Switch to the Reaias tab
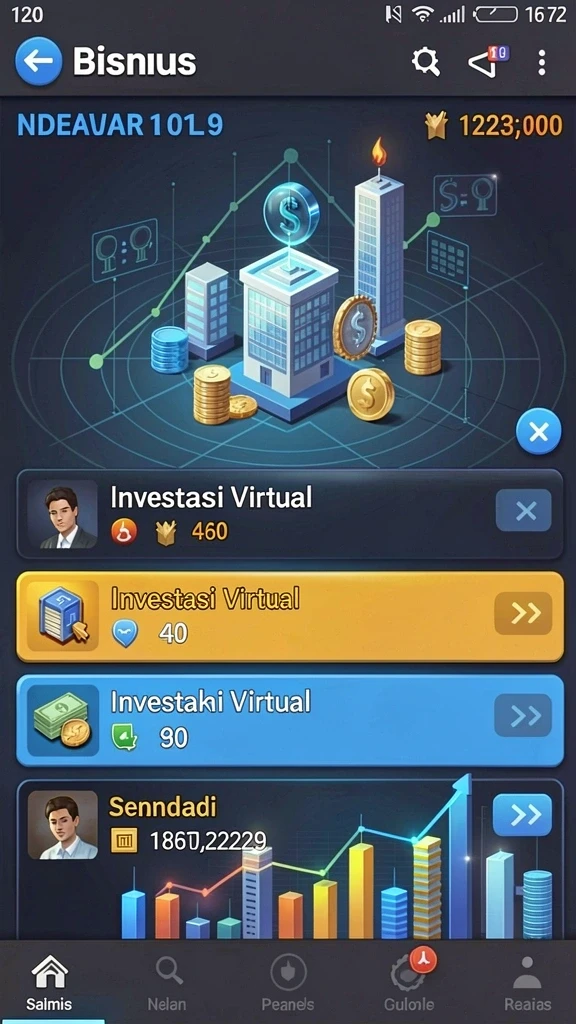This screenshot has width=576, height=1024. click(528, 982)
